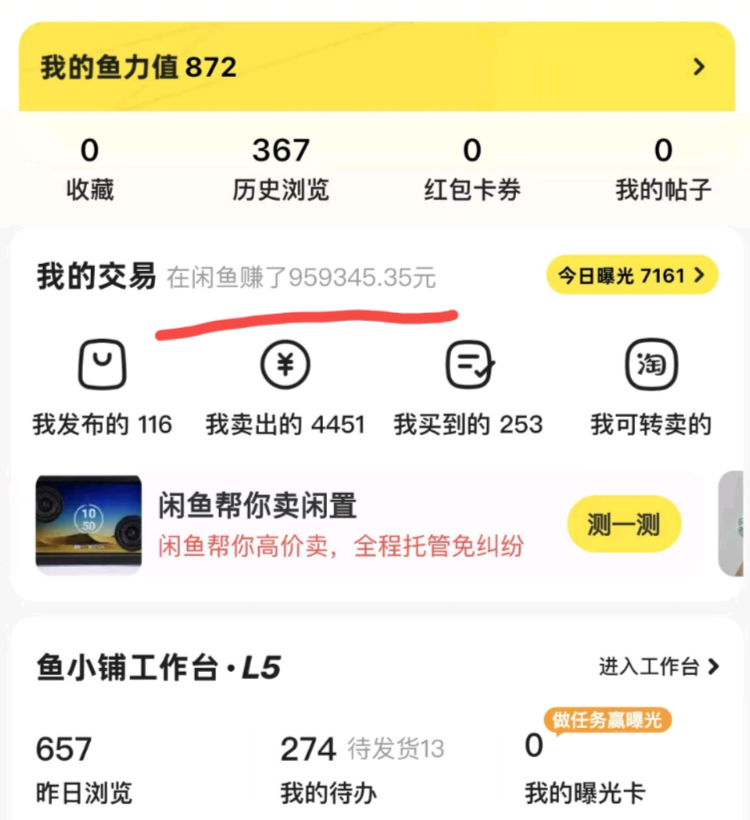View 我的帖子 posts
750x820 pixels.
coord(663,170)
